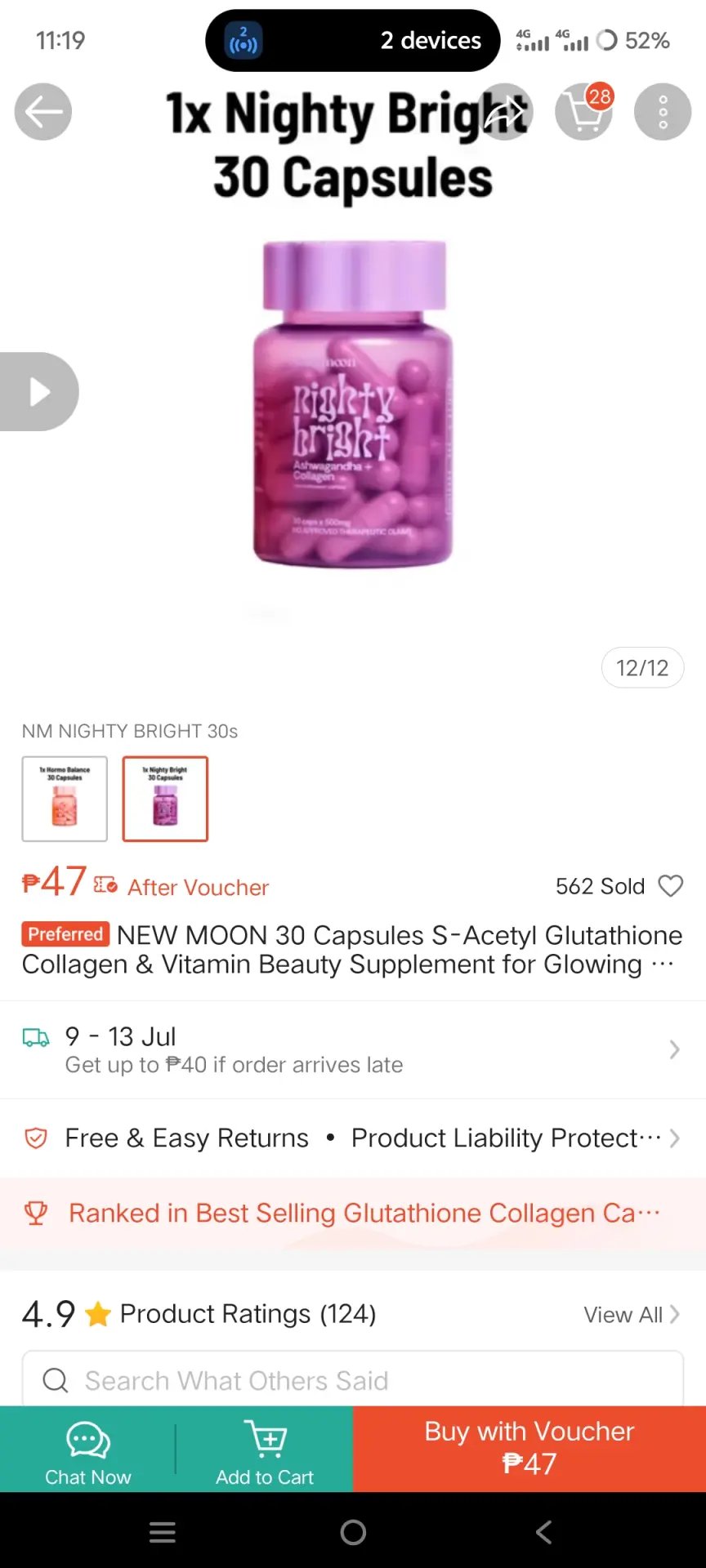Add to Cart
The width and height of the screenshot is (706, 1568).
265,1450
